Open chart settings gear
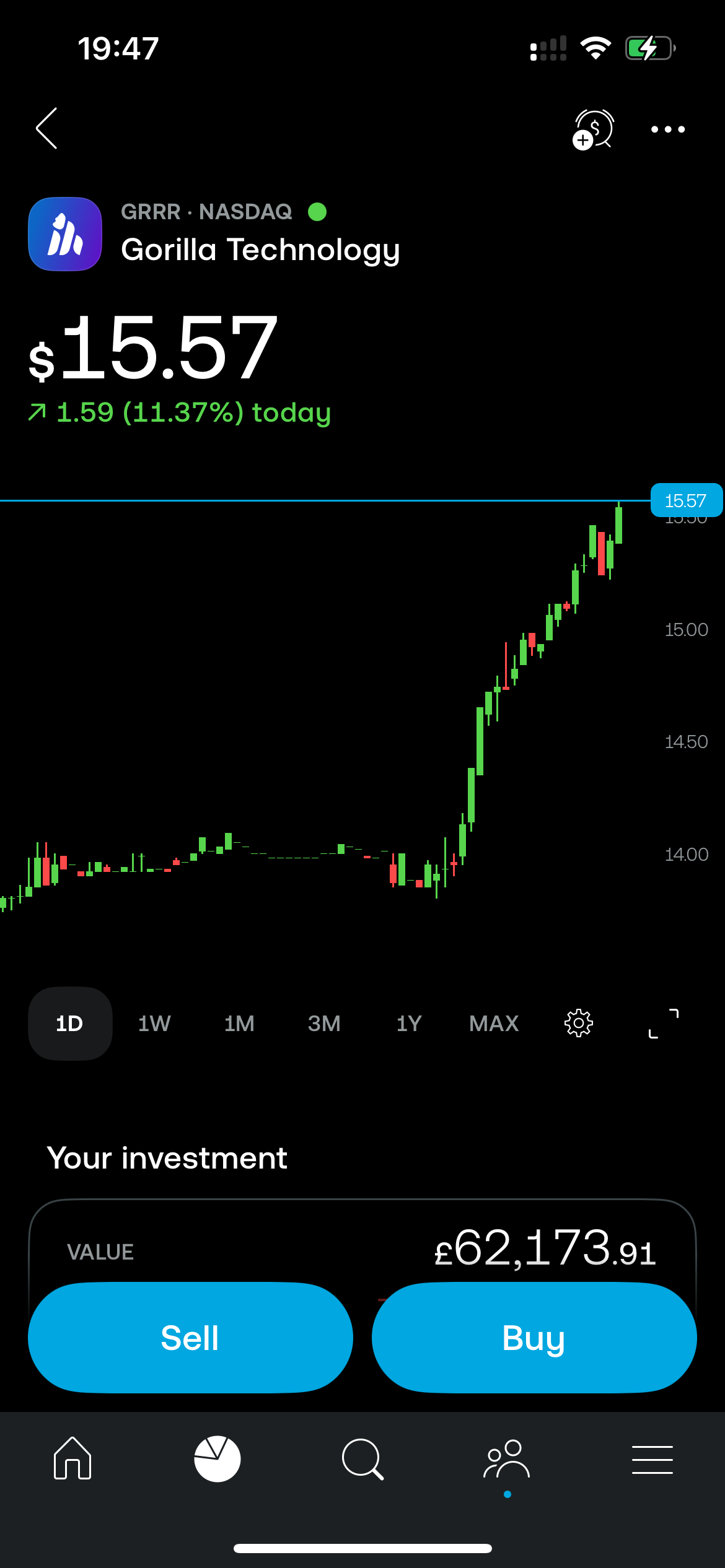This screenshot has width=725, height=1568. (x=579, y=1024)
